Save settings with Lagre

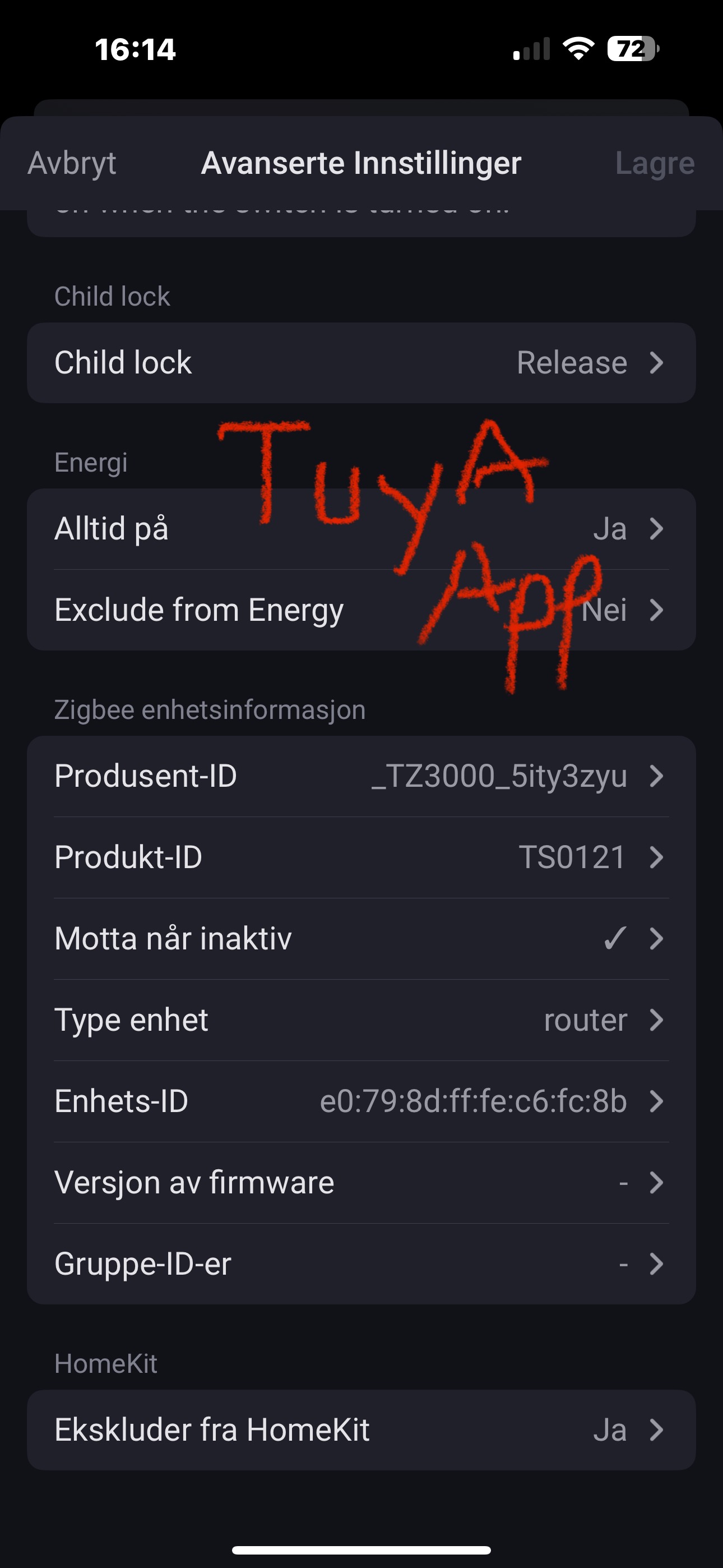coord(654,163)
